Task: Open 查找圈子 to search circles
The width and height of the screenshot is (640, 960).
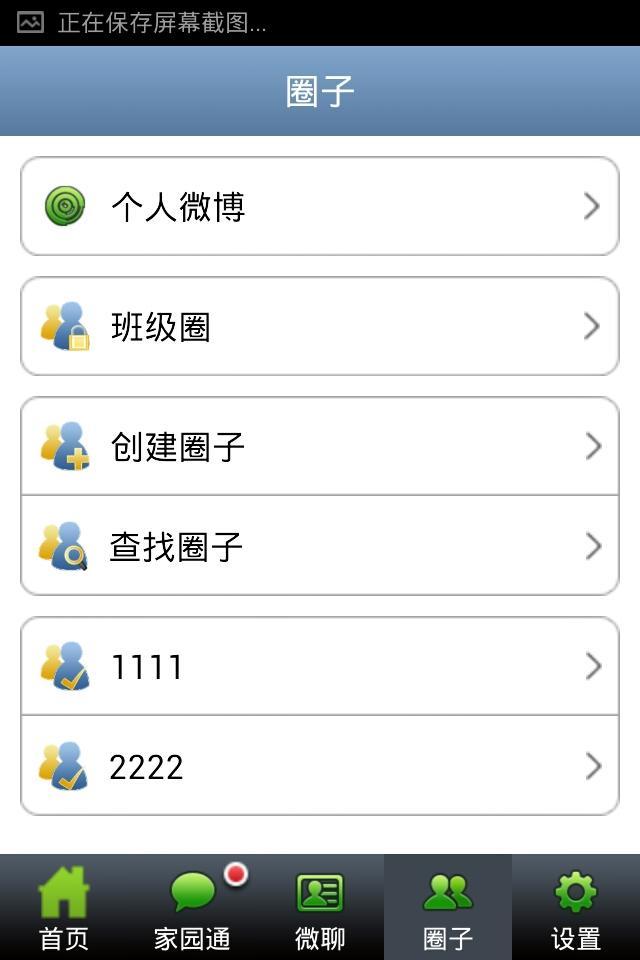Action: (320, 546)
